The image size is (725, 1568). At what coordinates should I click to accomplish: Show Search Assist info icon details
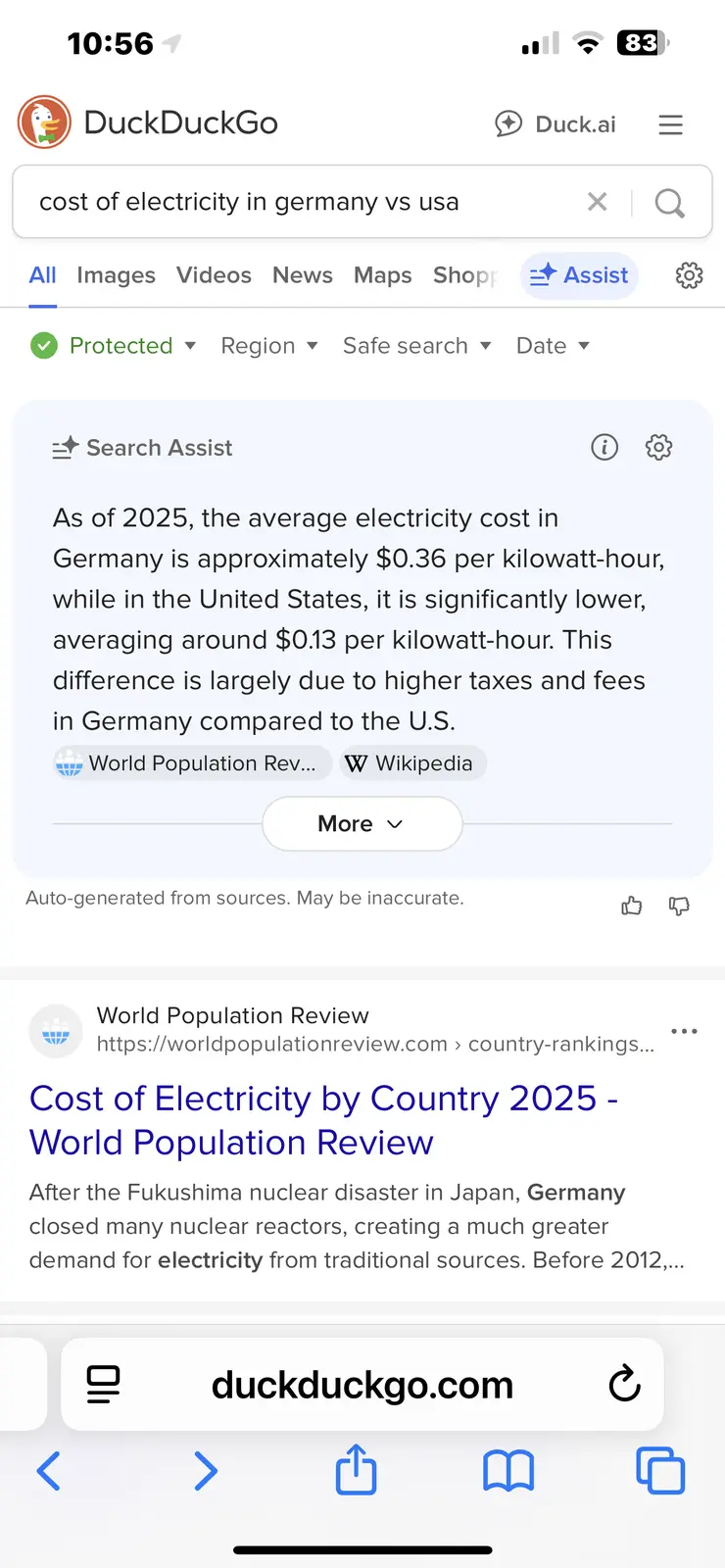click(x=604, y=448)
